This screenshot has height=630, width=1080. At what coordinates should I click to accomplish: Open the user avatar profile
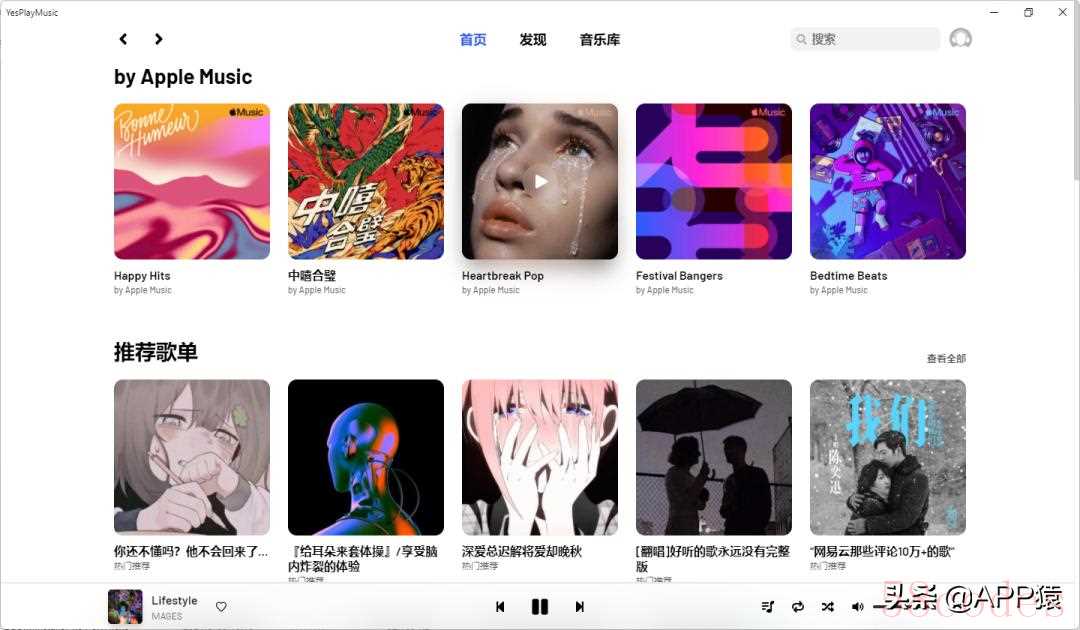coord(960,39)
